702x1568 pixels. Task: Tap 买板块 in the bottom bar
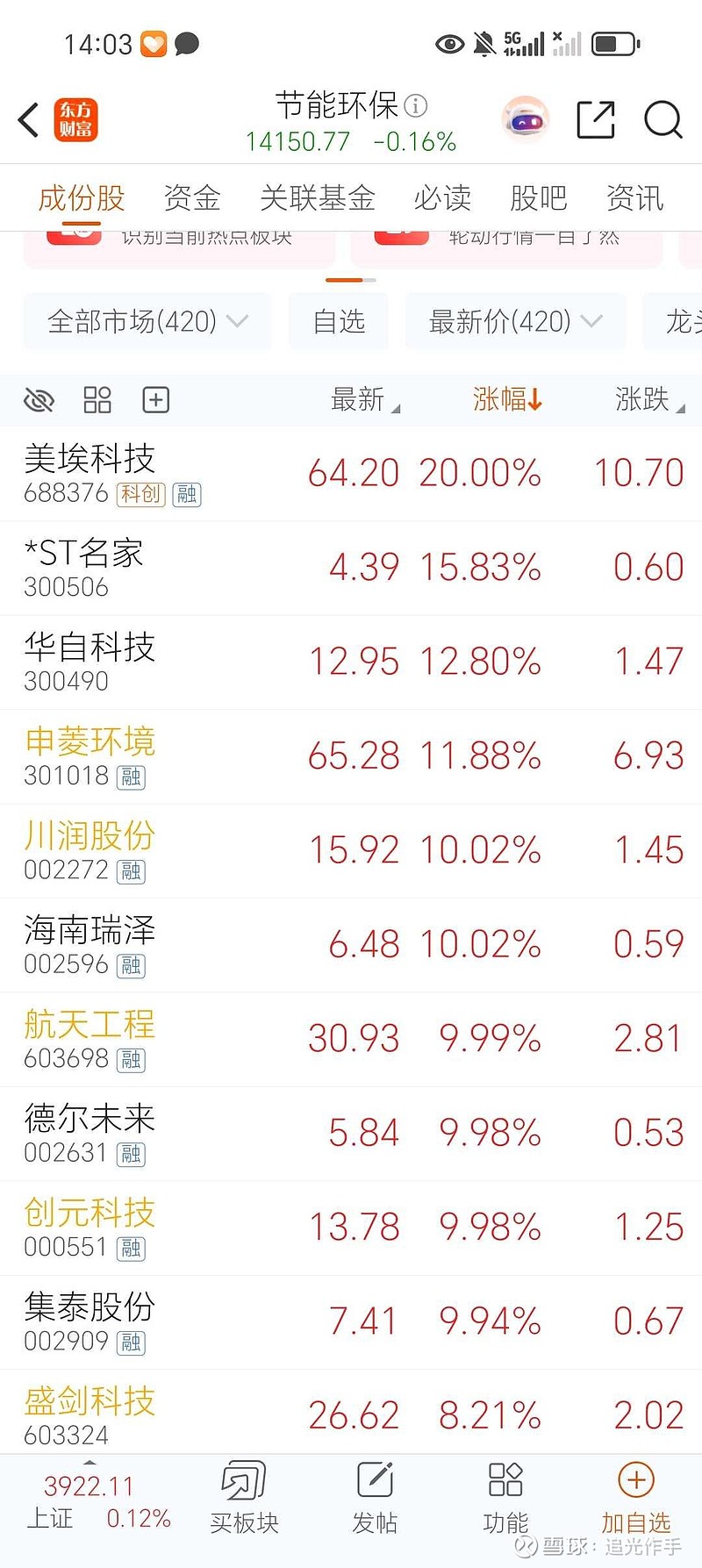click(244, 1497)
